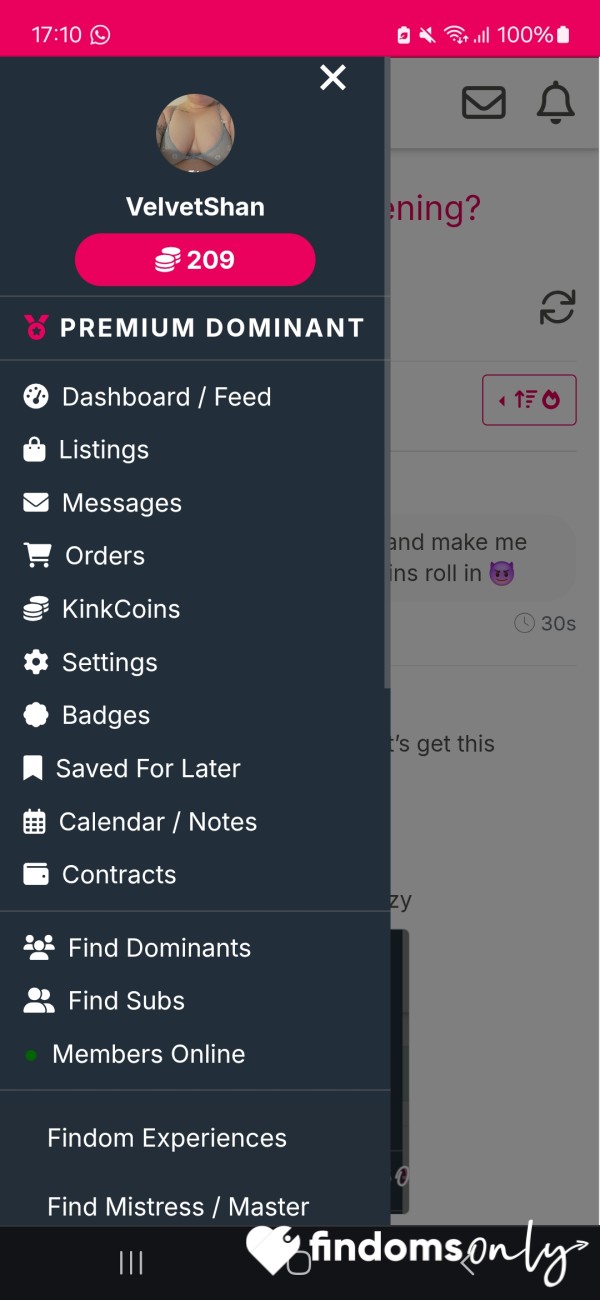Open the notifications bell
This screenshot has height=1300, width=600.
click(x=556, y=102)
